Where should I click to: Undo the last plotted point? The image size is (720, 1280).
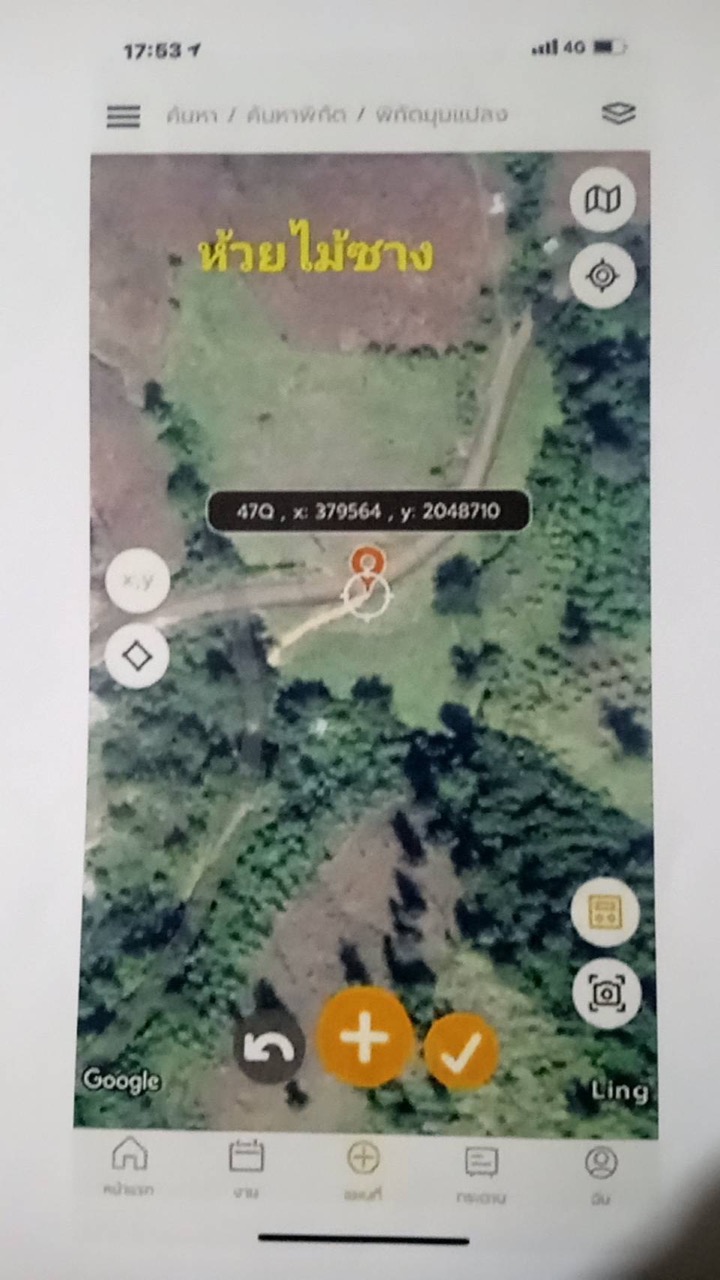point(270,1047)
